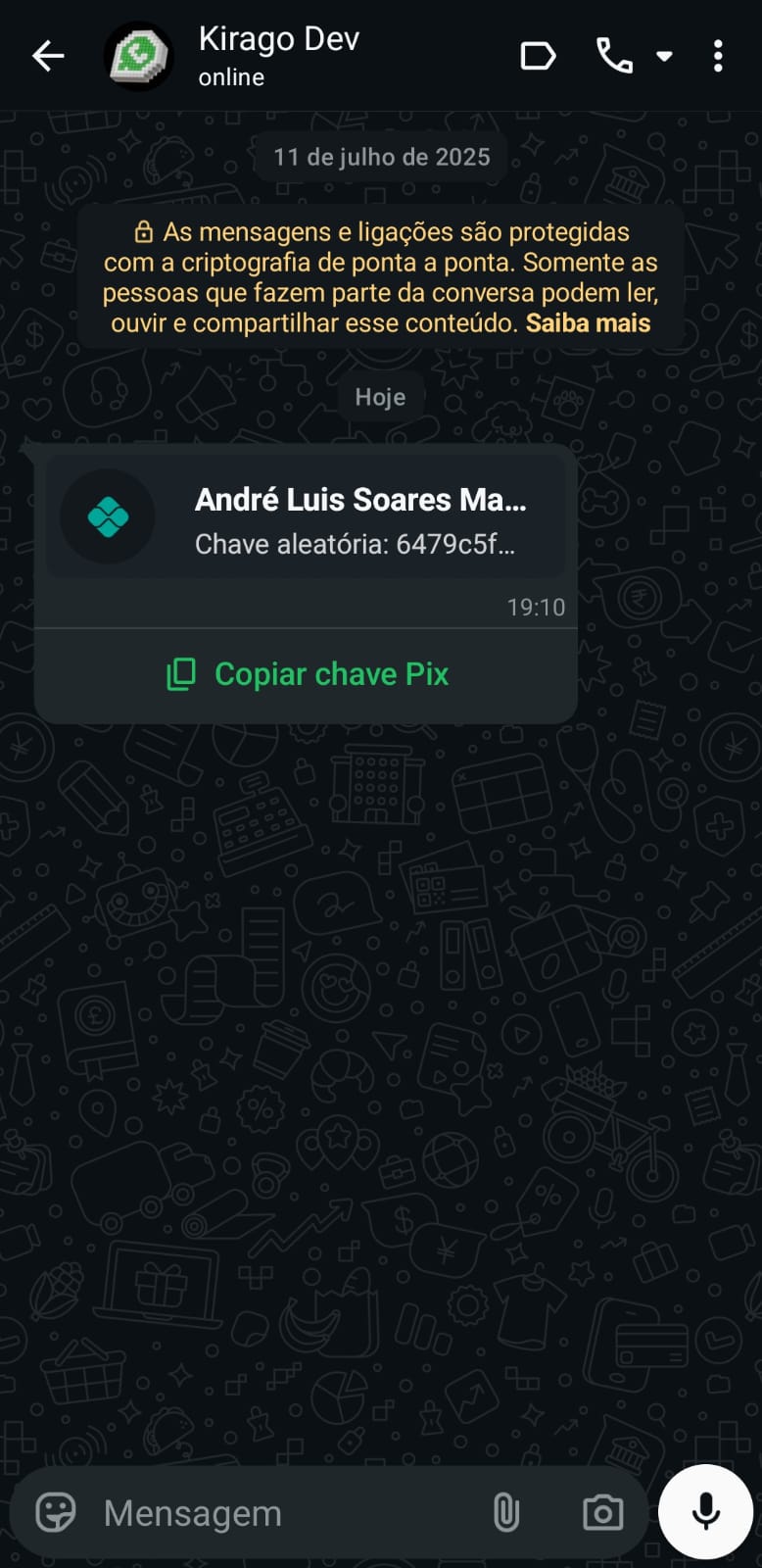This screenshot has width=762, height=1568.
Task: Tap the online status under the contact name
Action: (230, 76)
